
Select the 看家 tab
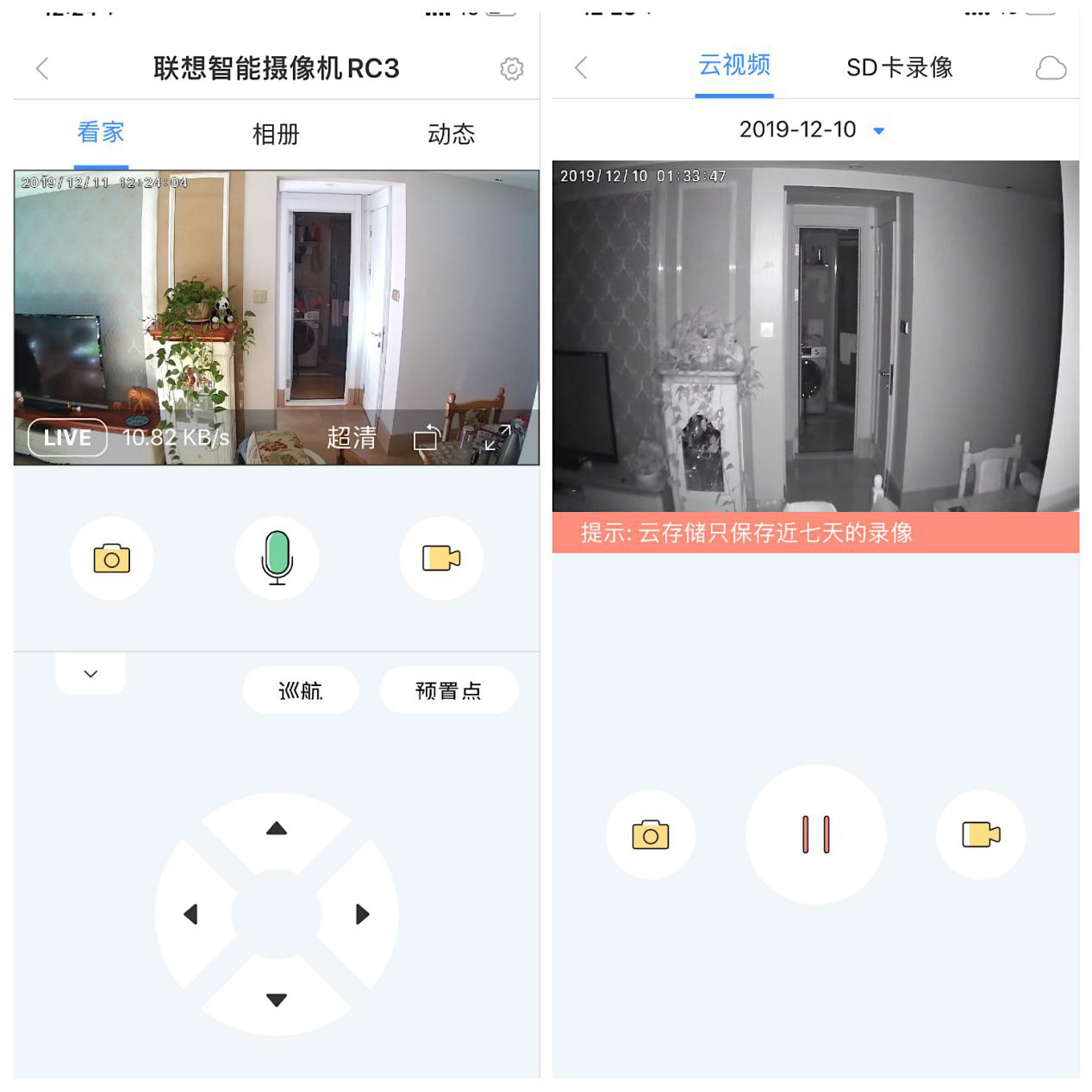[x=101, y=133]
